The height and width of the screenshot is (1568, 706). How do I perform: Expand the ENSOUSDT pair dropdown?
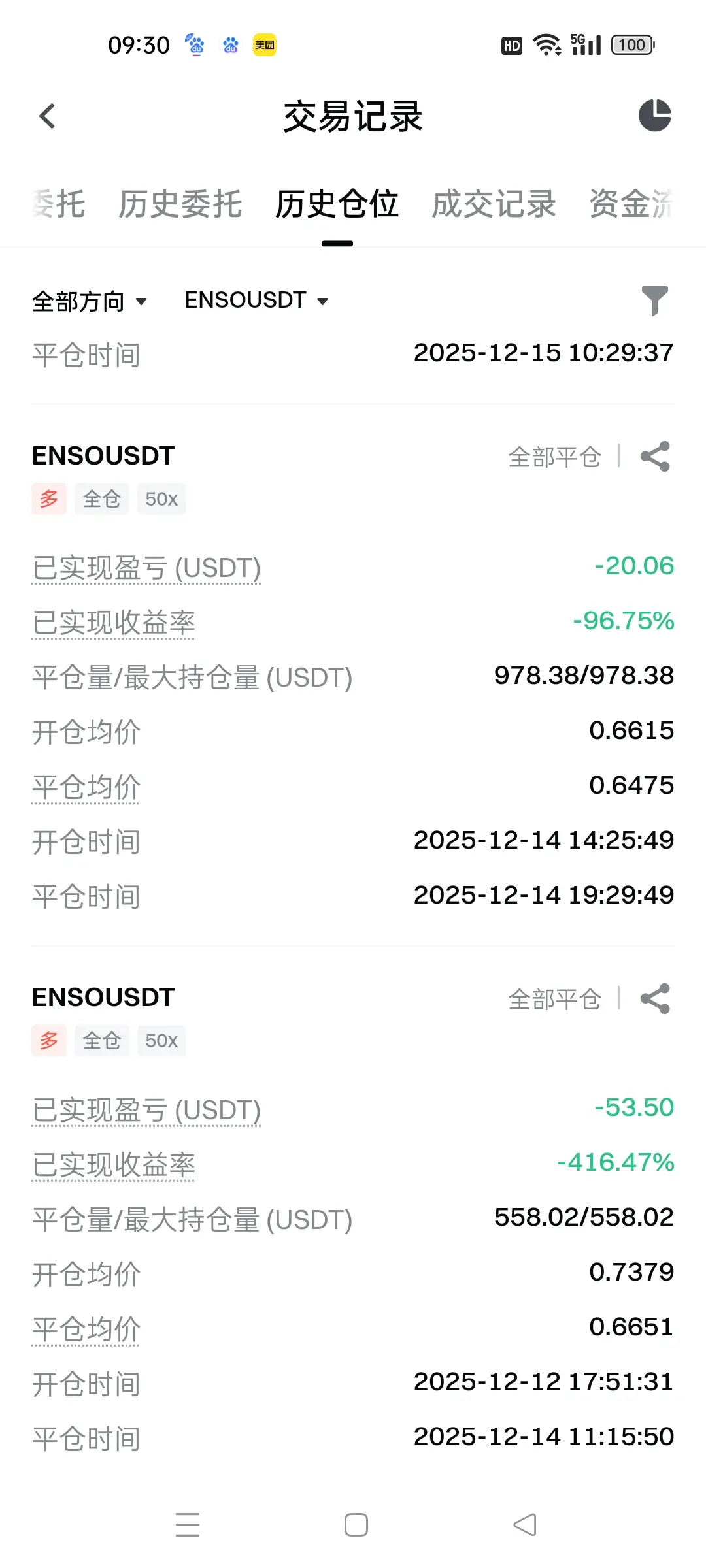pos(256,301)
